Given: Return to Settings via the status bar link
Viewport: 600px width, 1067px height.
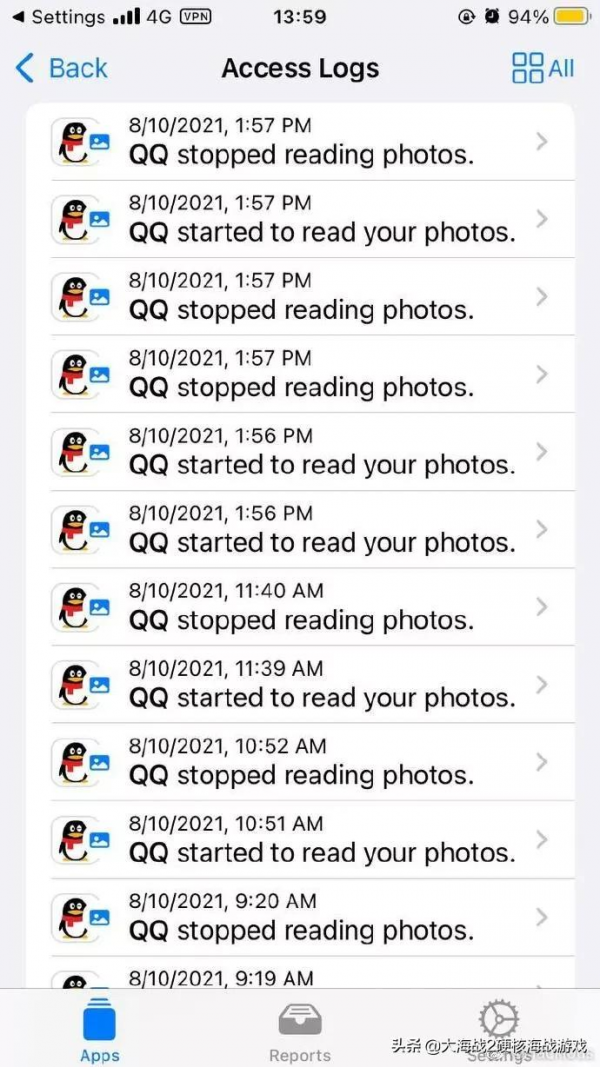Looking at the screenshot, I should click(x=58, y=17).
